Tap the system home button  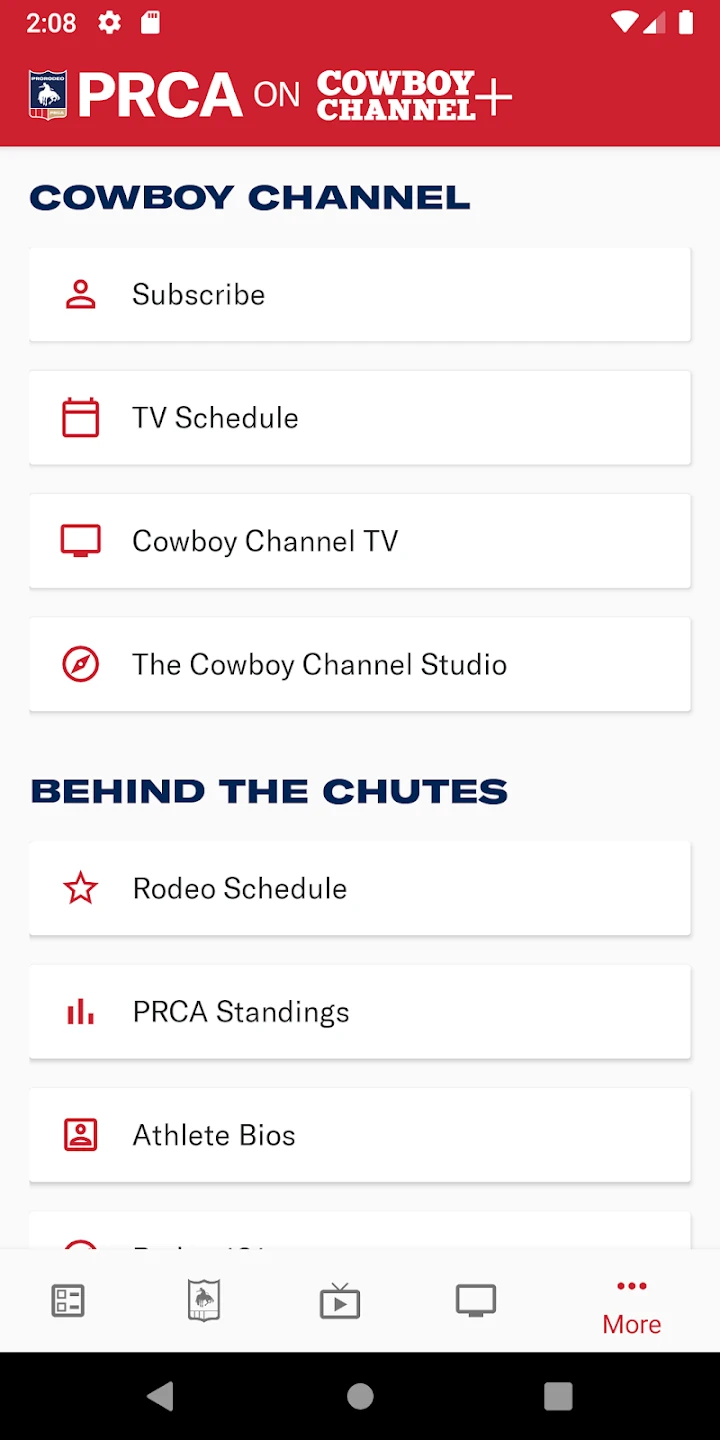click(x=360, y=1396)
